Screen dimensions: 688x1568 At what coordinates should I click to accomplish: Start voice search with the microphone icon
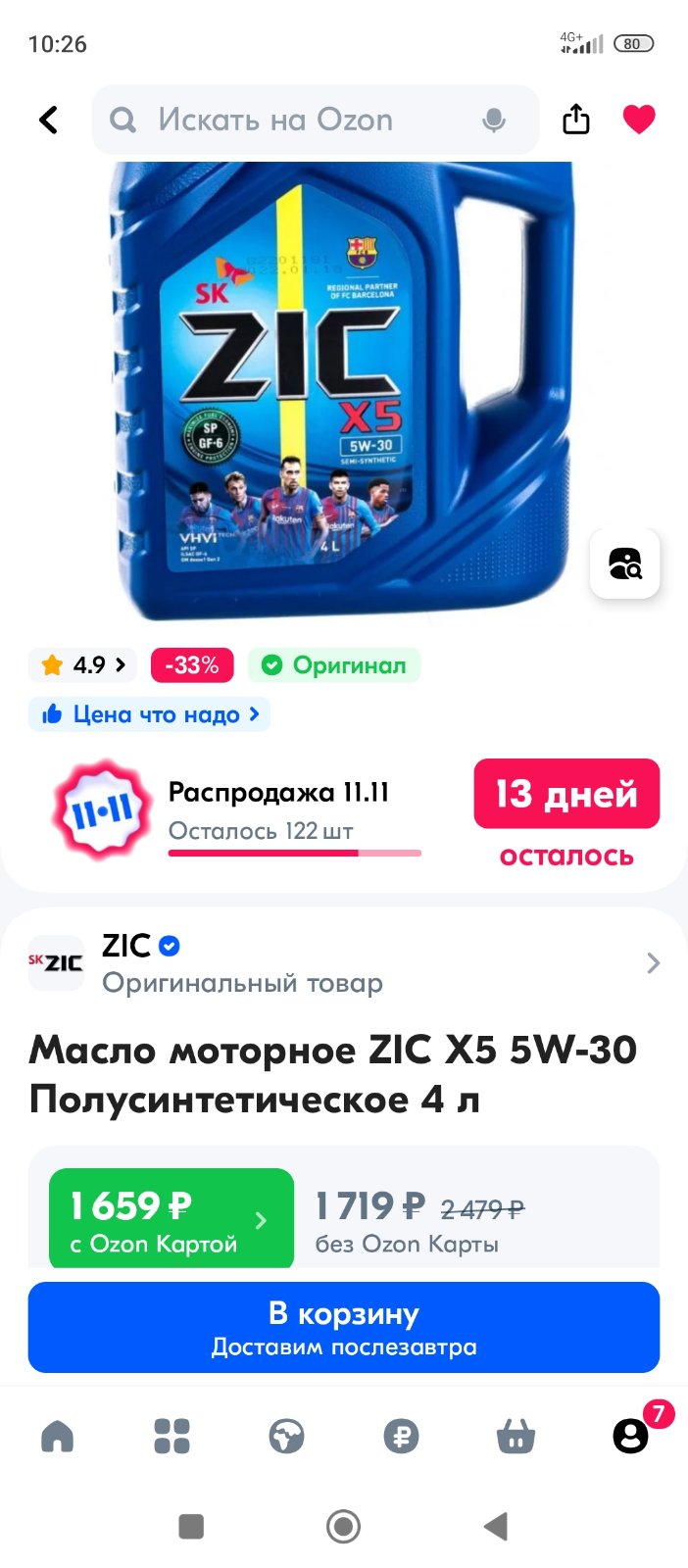click(494, 120)
